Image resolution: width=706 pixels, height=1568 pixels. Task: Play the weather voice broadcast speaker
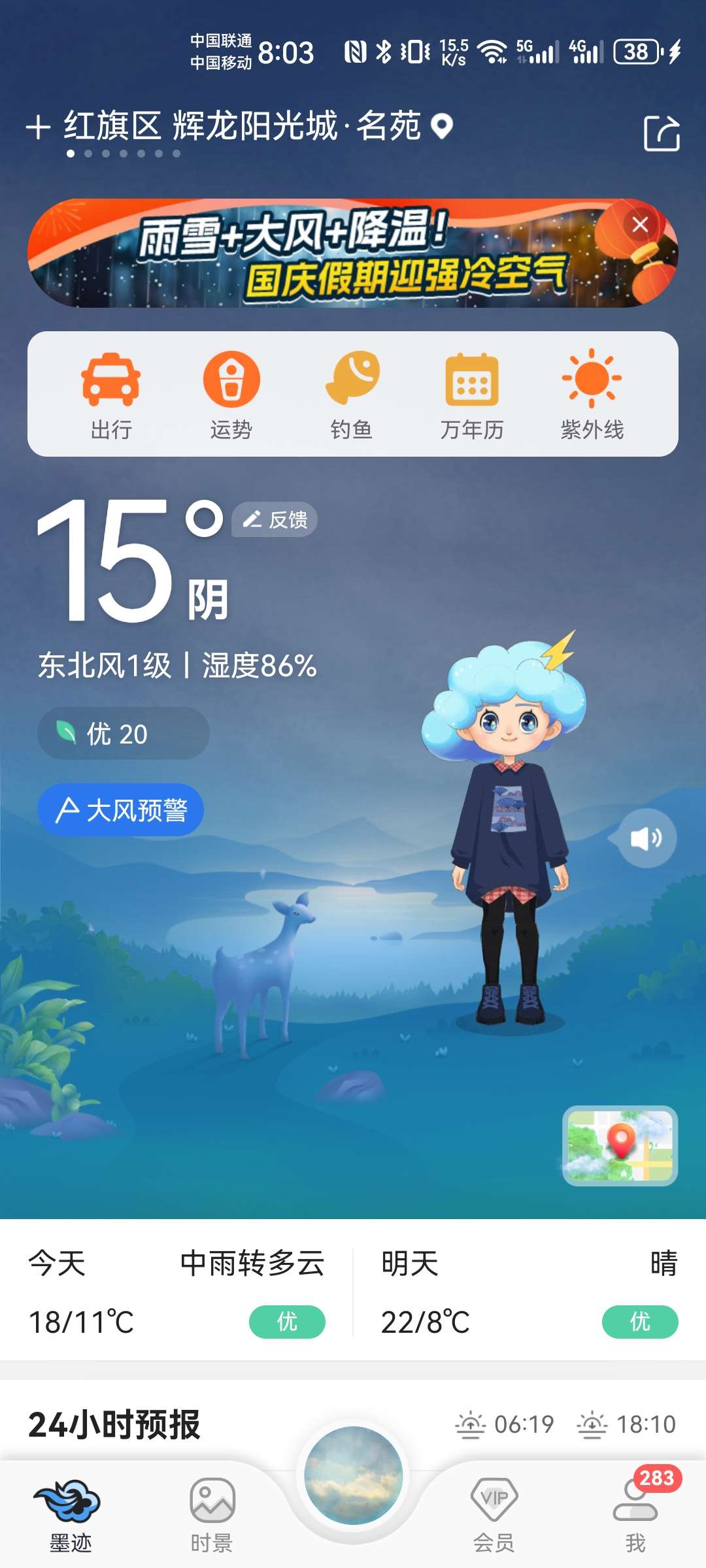pyautogui.click(x=646, y=838)
